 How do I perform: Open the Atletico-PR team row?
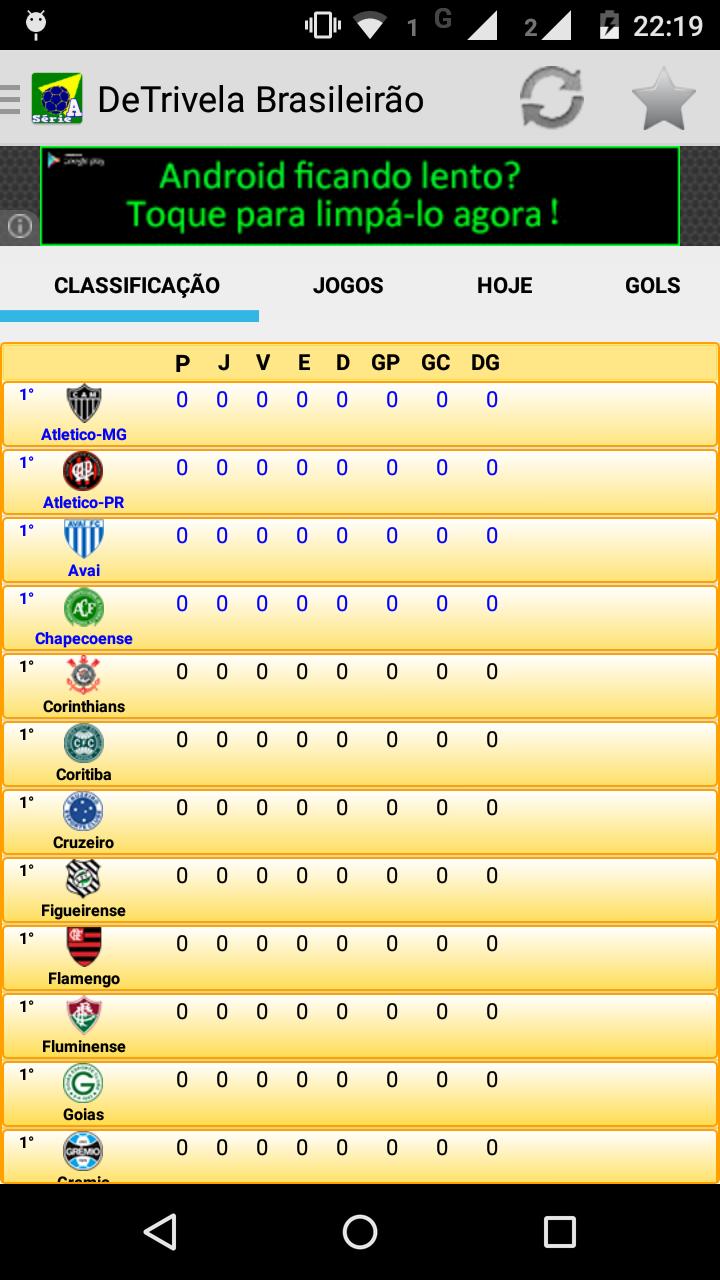tap(360, 482)
